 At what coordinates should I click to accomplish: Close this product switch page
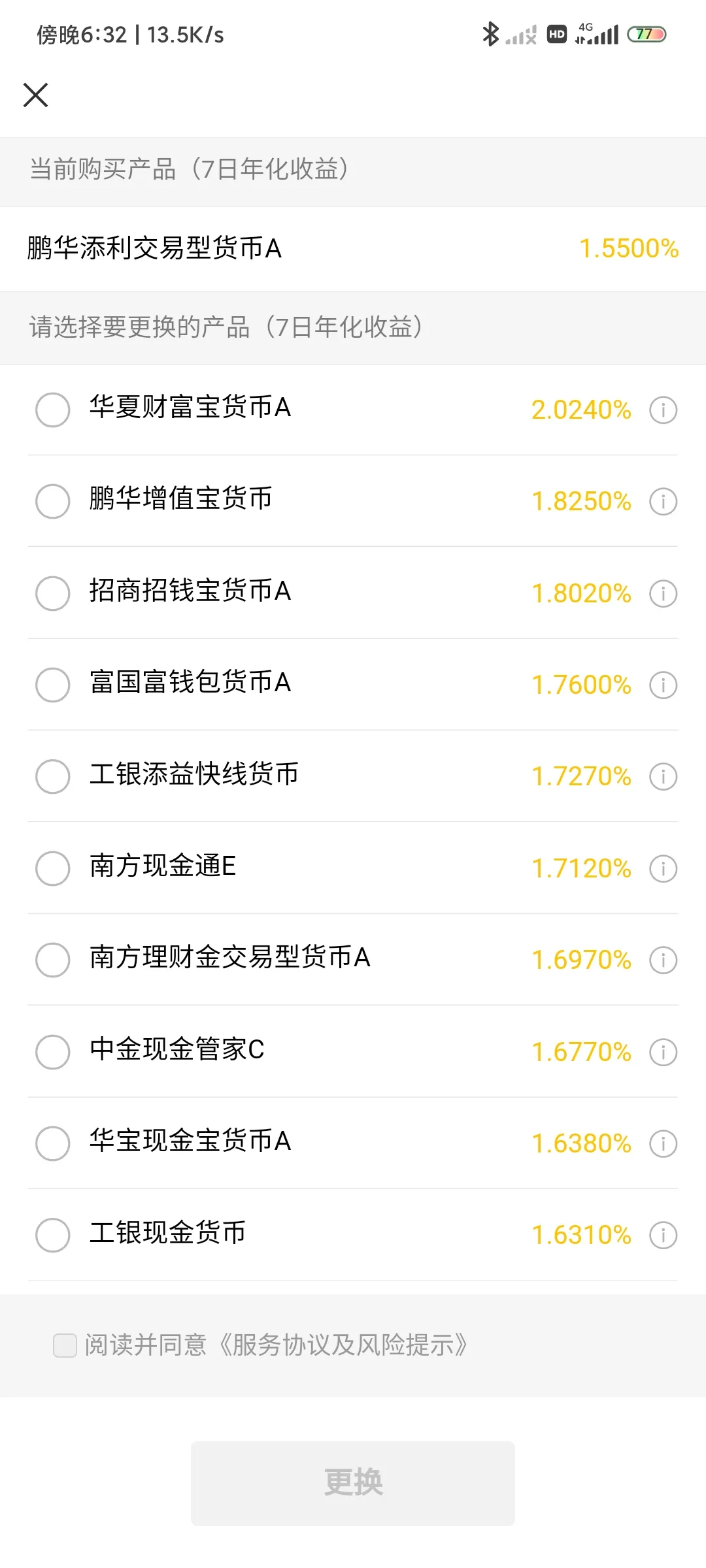pyautogui.click(x=36, y=95)
